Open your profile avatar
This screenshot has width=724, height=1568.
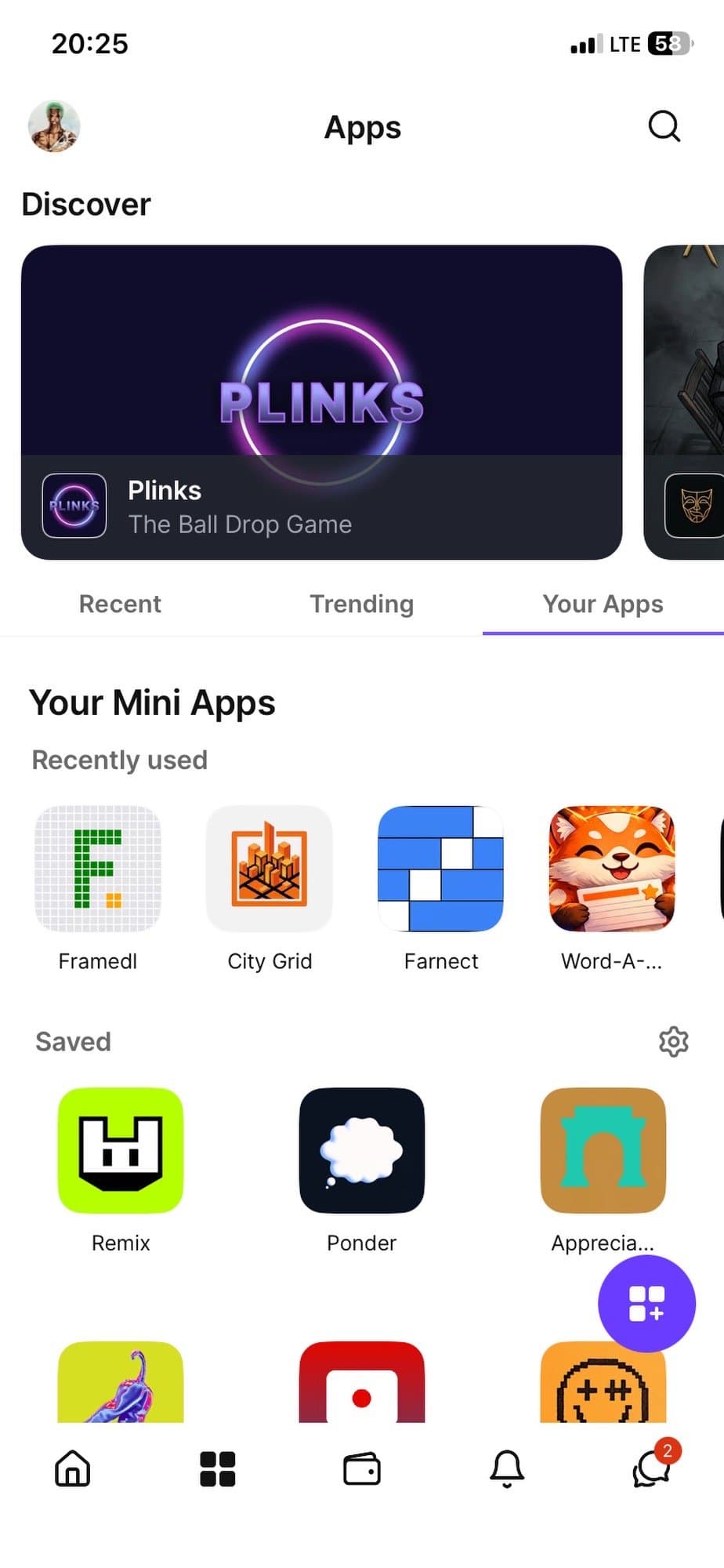pyautogui.click(x=54, y=126)
